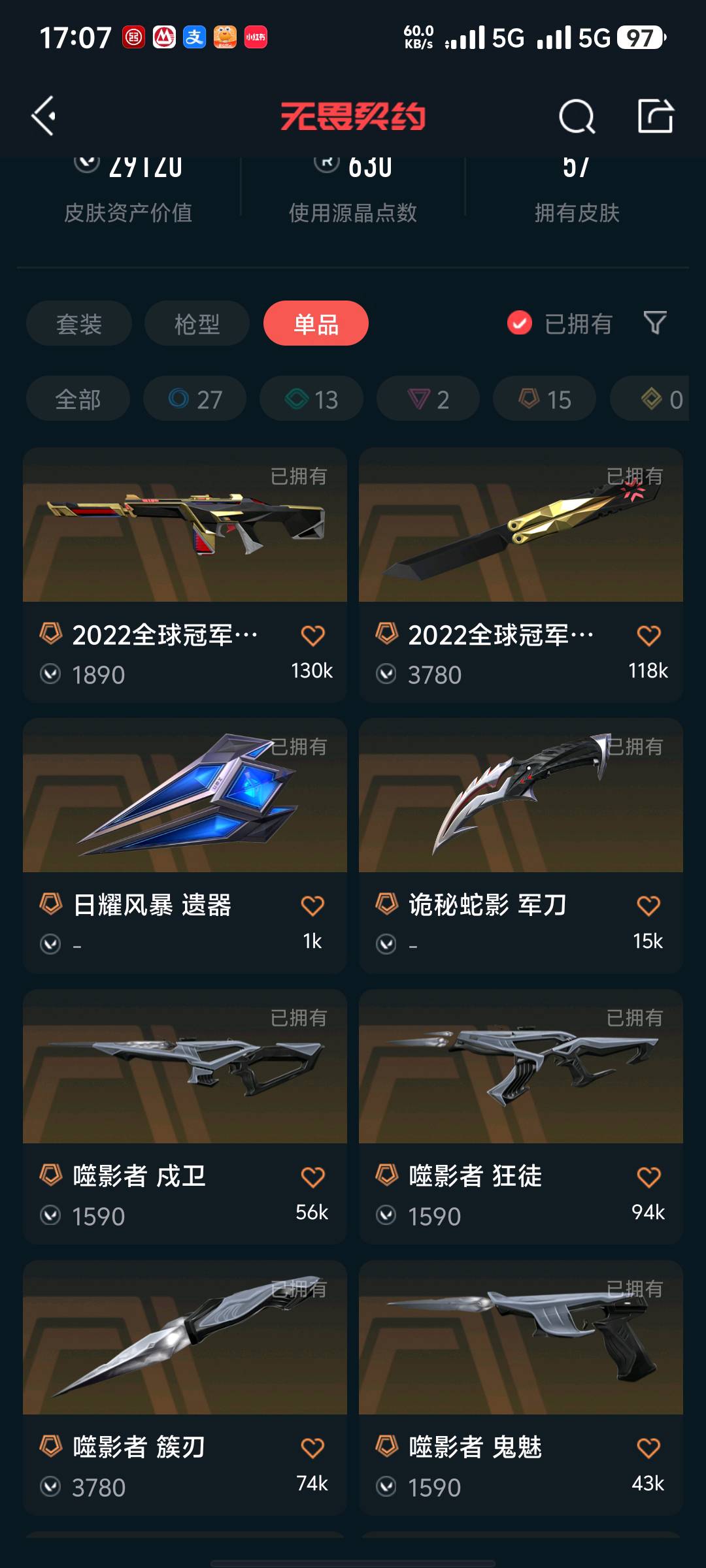706x1568 pixels.
Task: Select the 全部 filter chip
Action: coord(78,399)
